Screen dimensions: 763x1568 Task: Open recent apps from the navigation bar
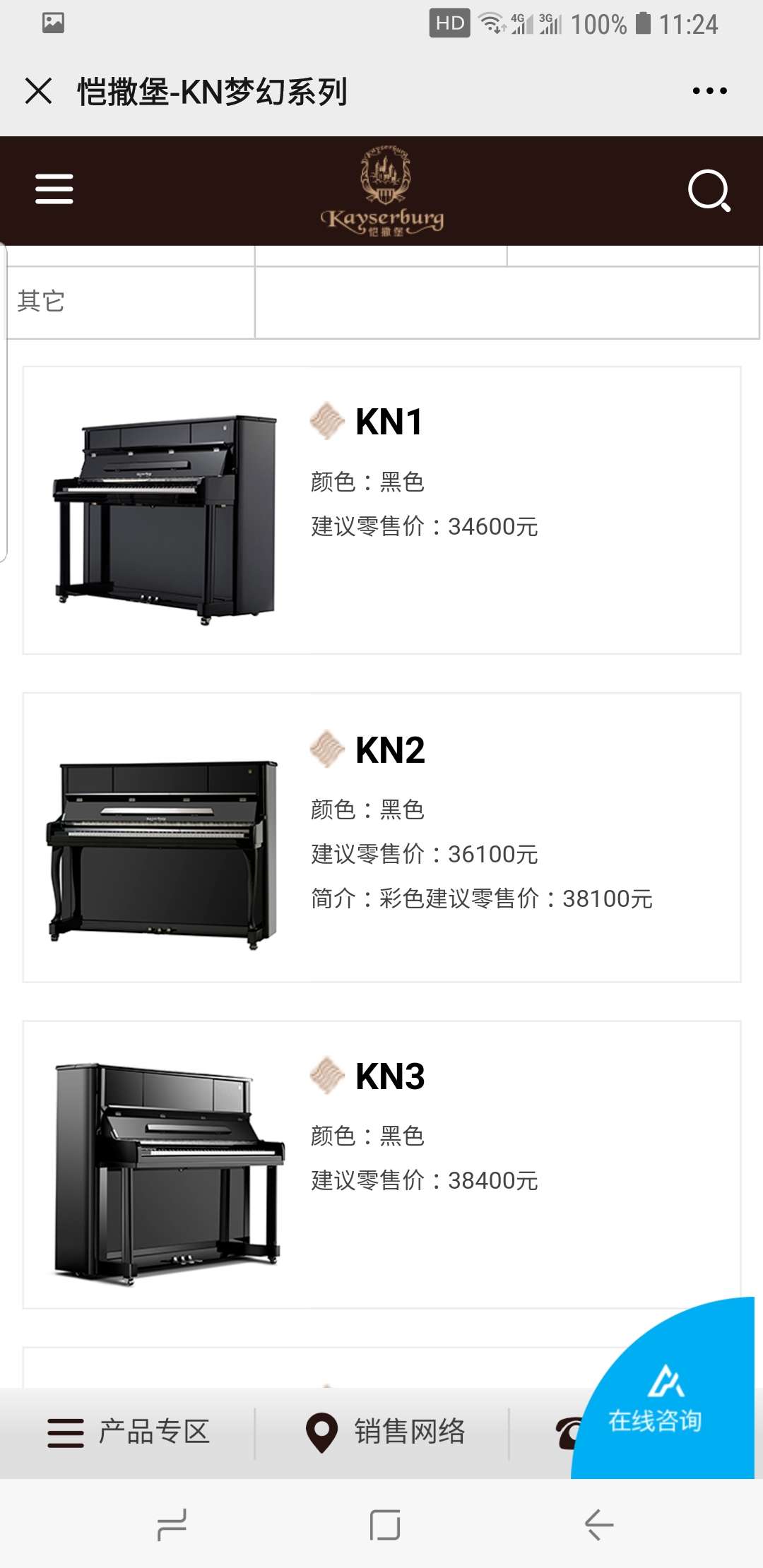[172, 1524]
